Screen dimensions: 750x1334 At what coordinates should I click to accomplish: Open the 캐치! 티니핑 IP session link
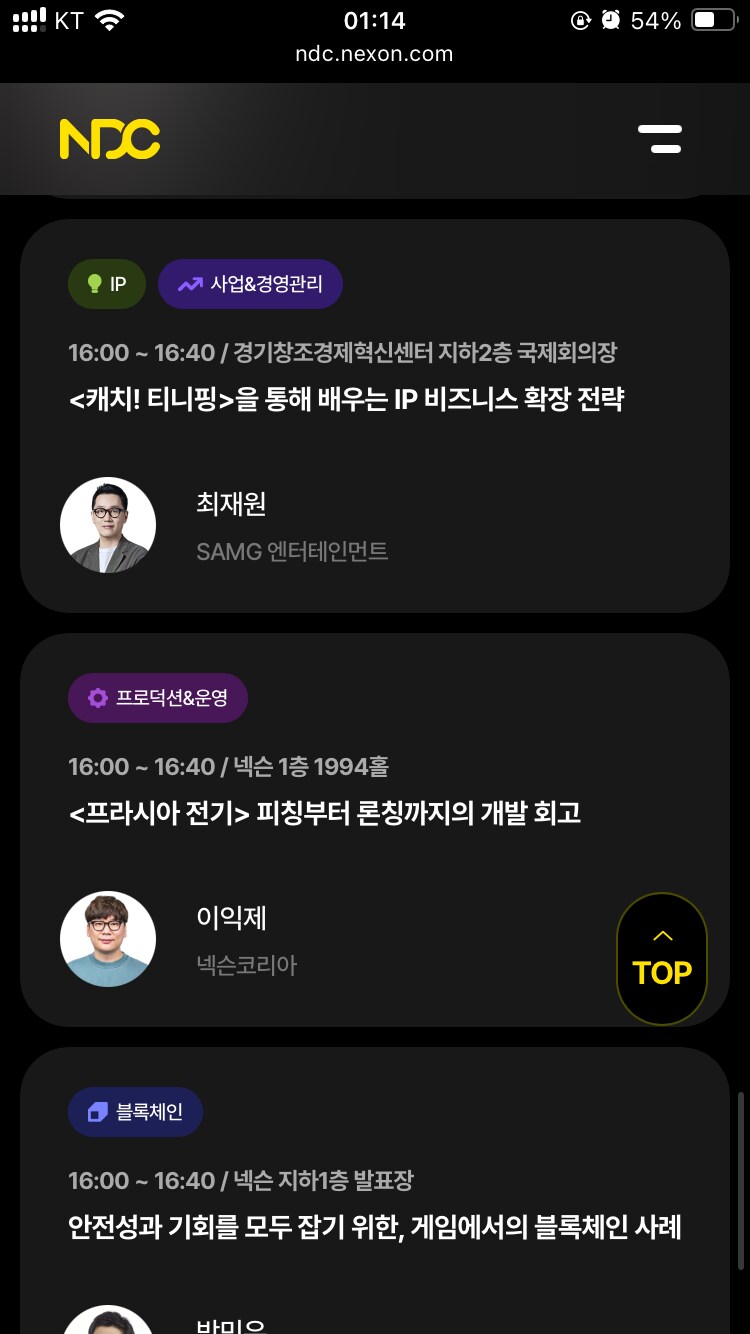348,398
